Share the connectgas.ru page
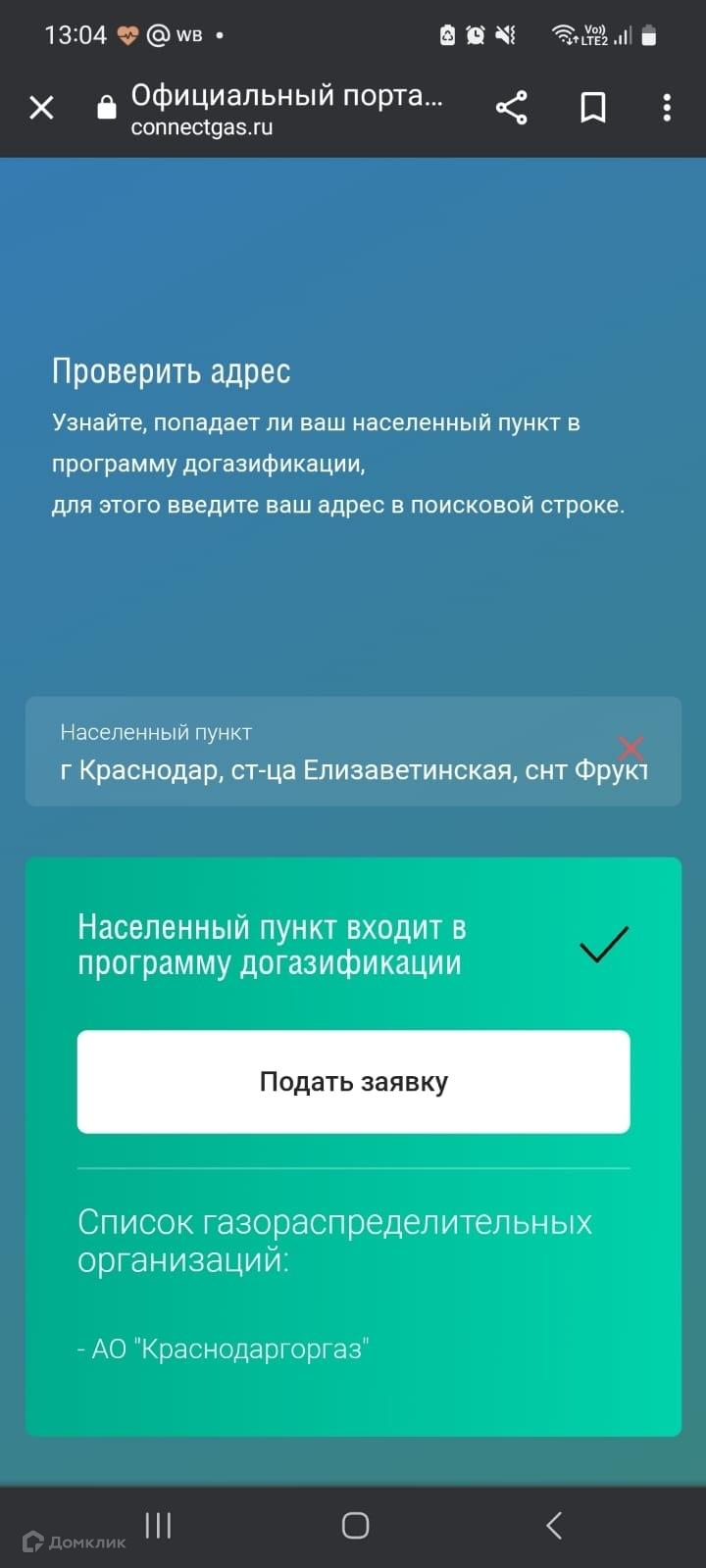The width and height of the screenshot is (706, 1568). tap(511, 108)
